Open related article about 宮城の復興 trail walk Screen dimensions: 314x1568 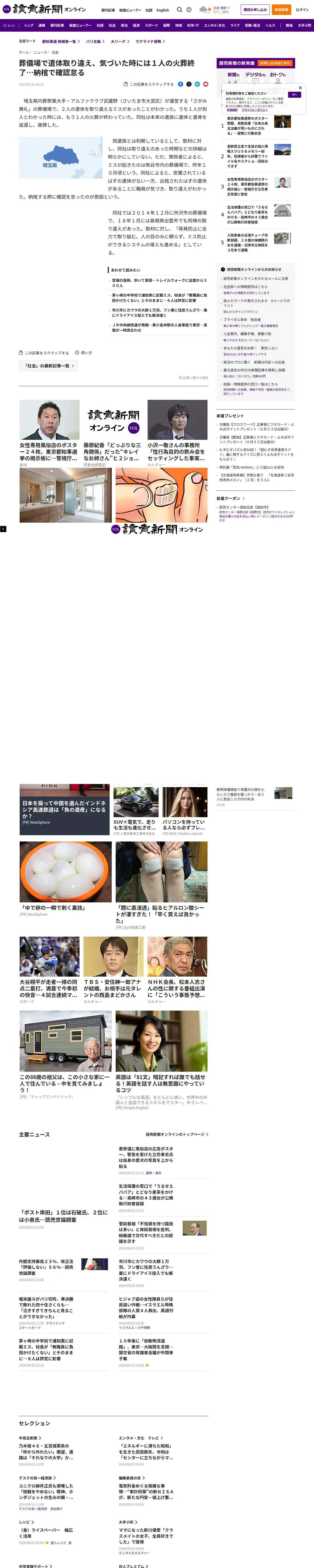[159, 283]
